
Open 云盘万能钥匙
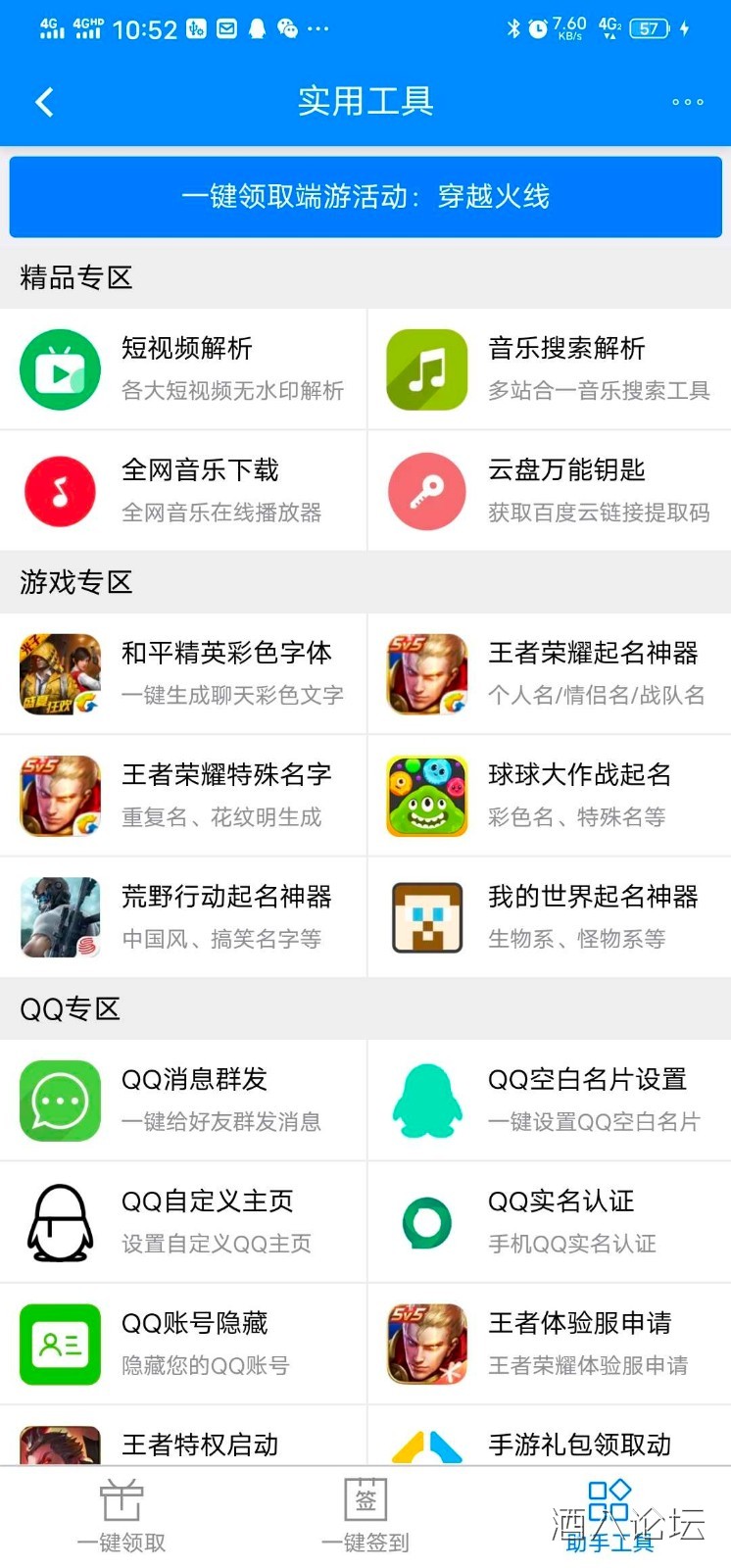point(550,491)
